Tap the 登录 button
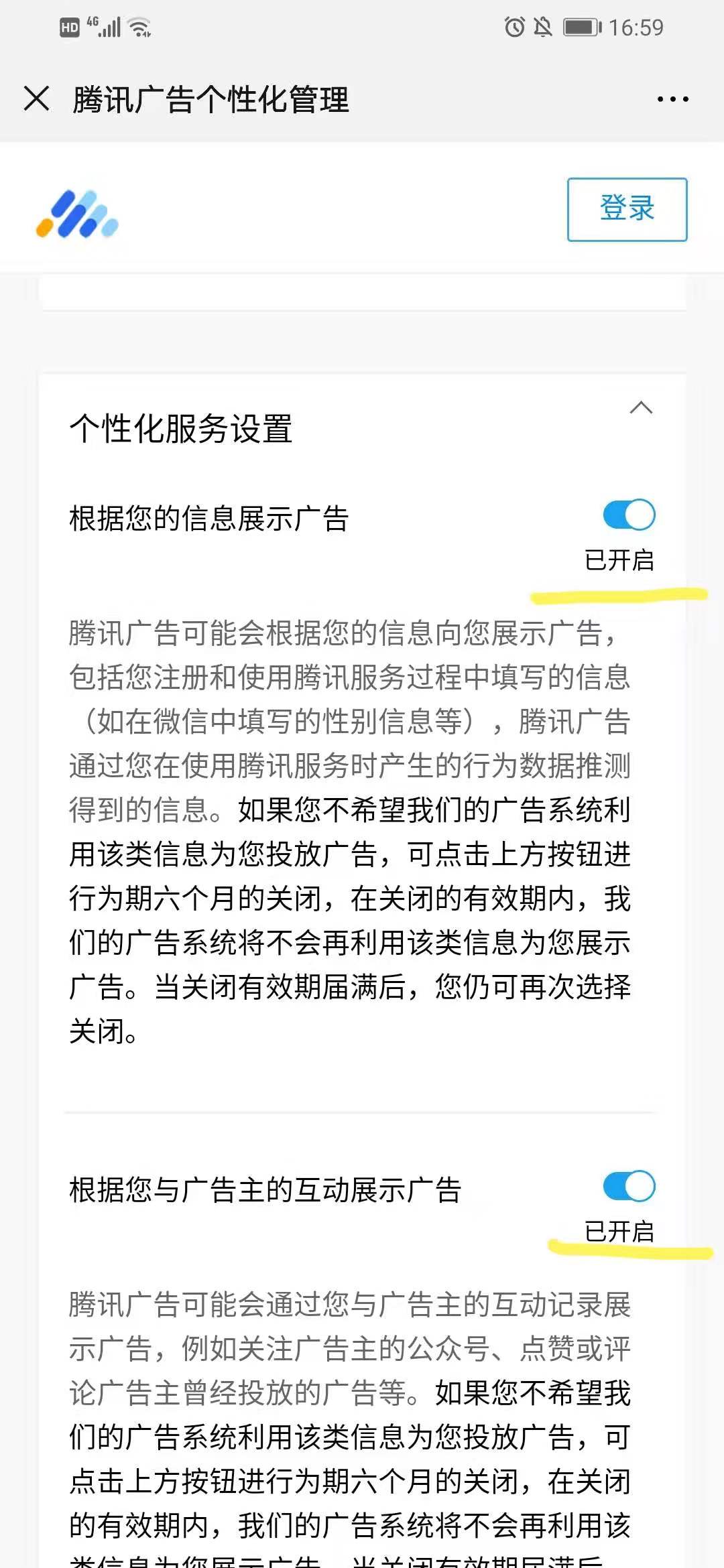Screen dimensions: 724x1568 tap(627, 209)
